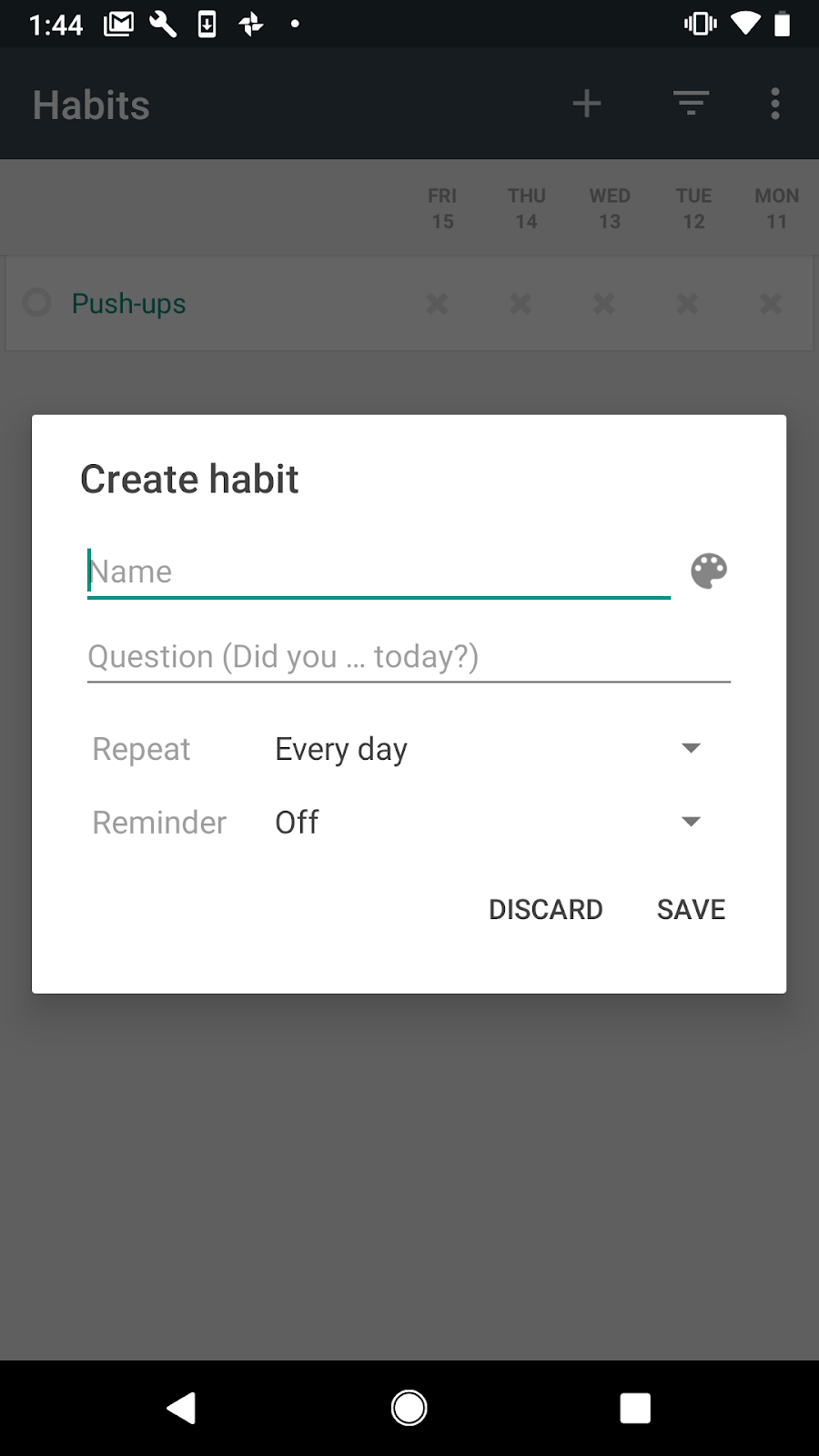This screenshot has height=1456, width=819.
Task: Save the new habit
Action: [692, 909]
